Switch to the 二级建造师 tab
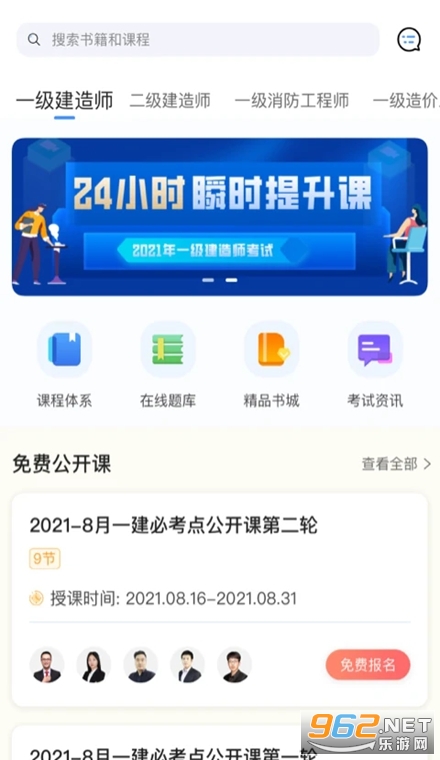This screenshot has width=440, height=760. (x=170, y=100)
